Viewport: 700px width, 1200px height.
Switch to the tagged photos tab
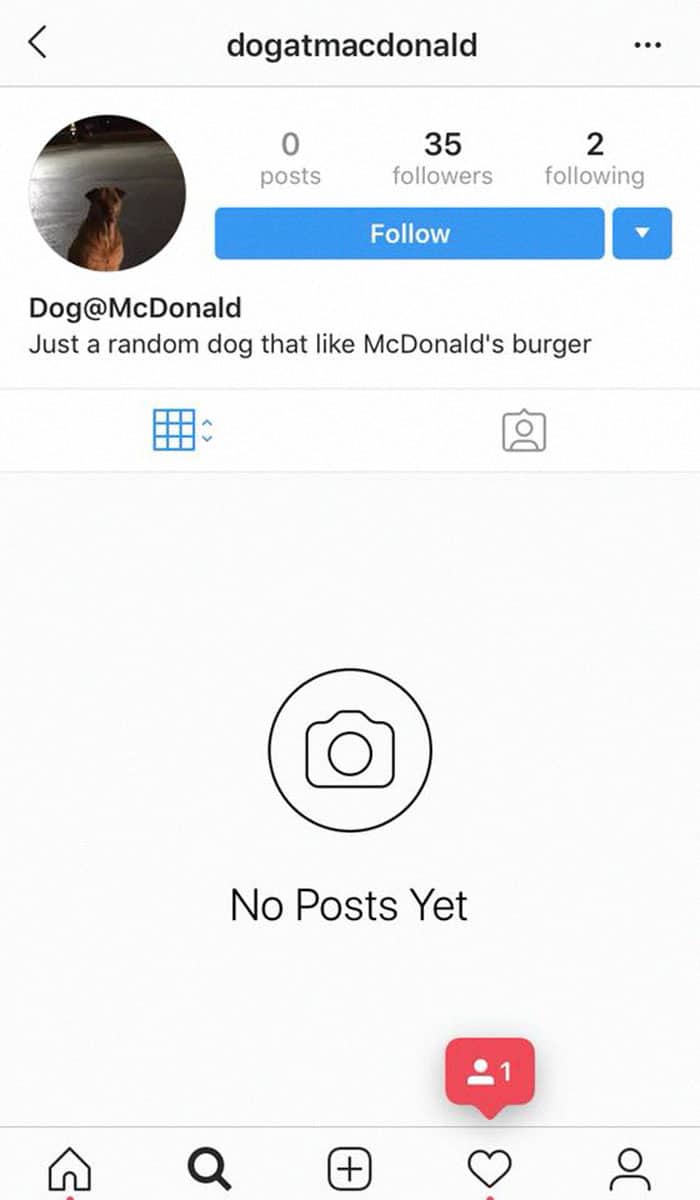(x=523, y=430)
